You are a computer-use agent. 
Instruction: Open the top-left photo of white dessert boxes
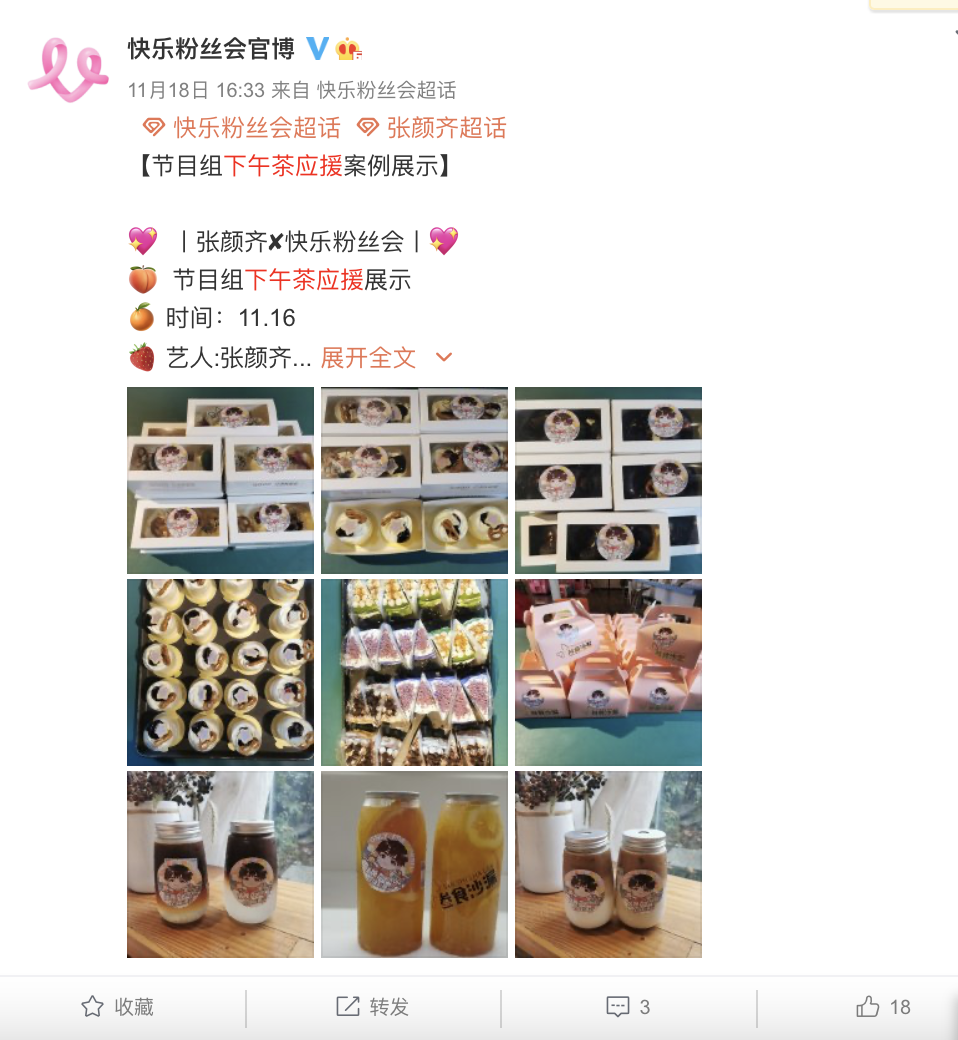[x=220, y=480]
